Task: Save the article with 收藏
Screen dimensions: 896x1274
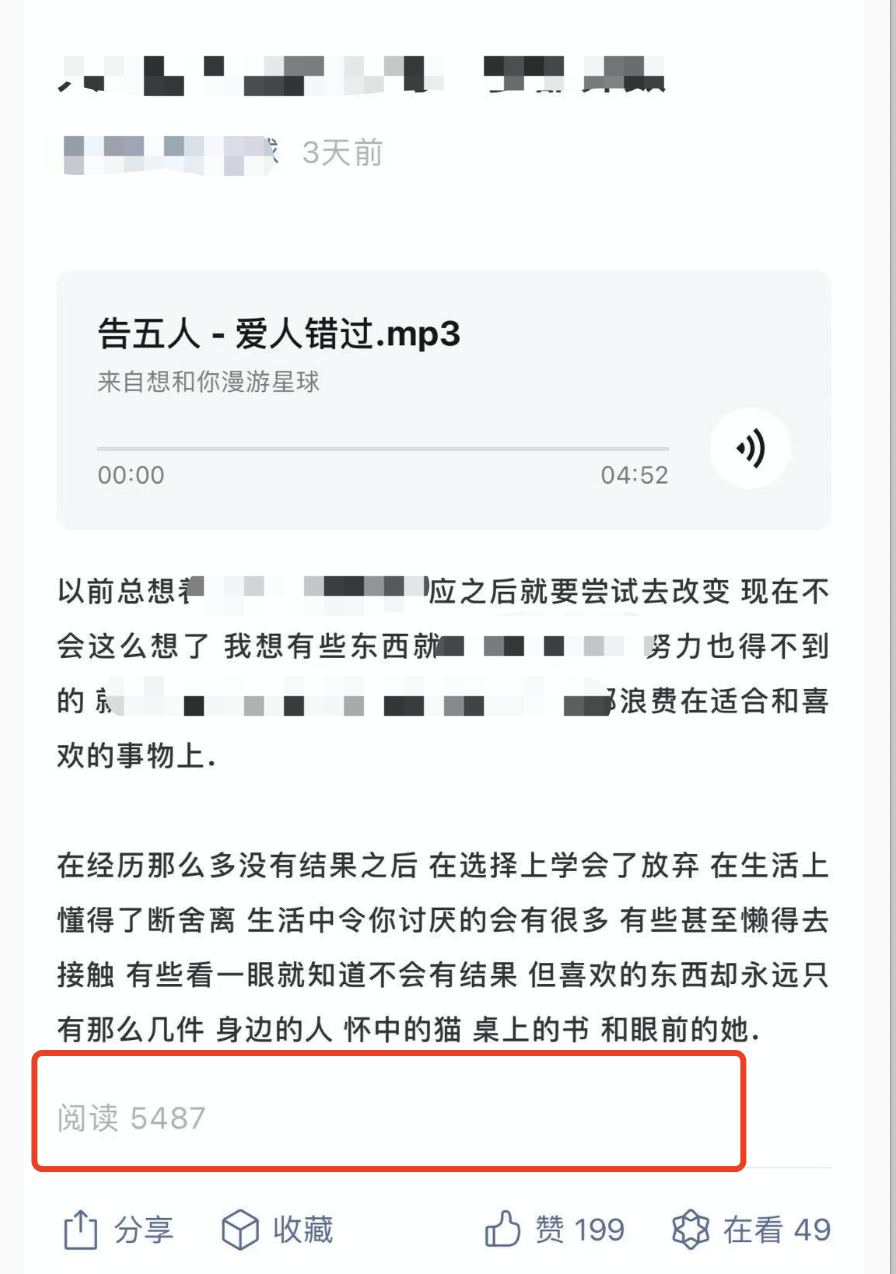Action: click(x=276, y=1229)
